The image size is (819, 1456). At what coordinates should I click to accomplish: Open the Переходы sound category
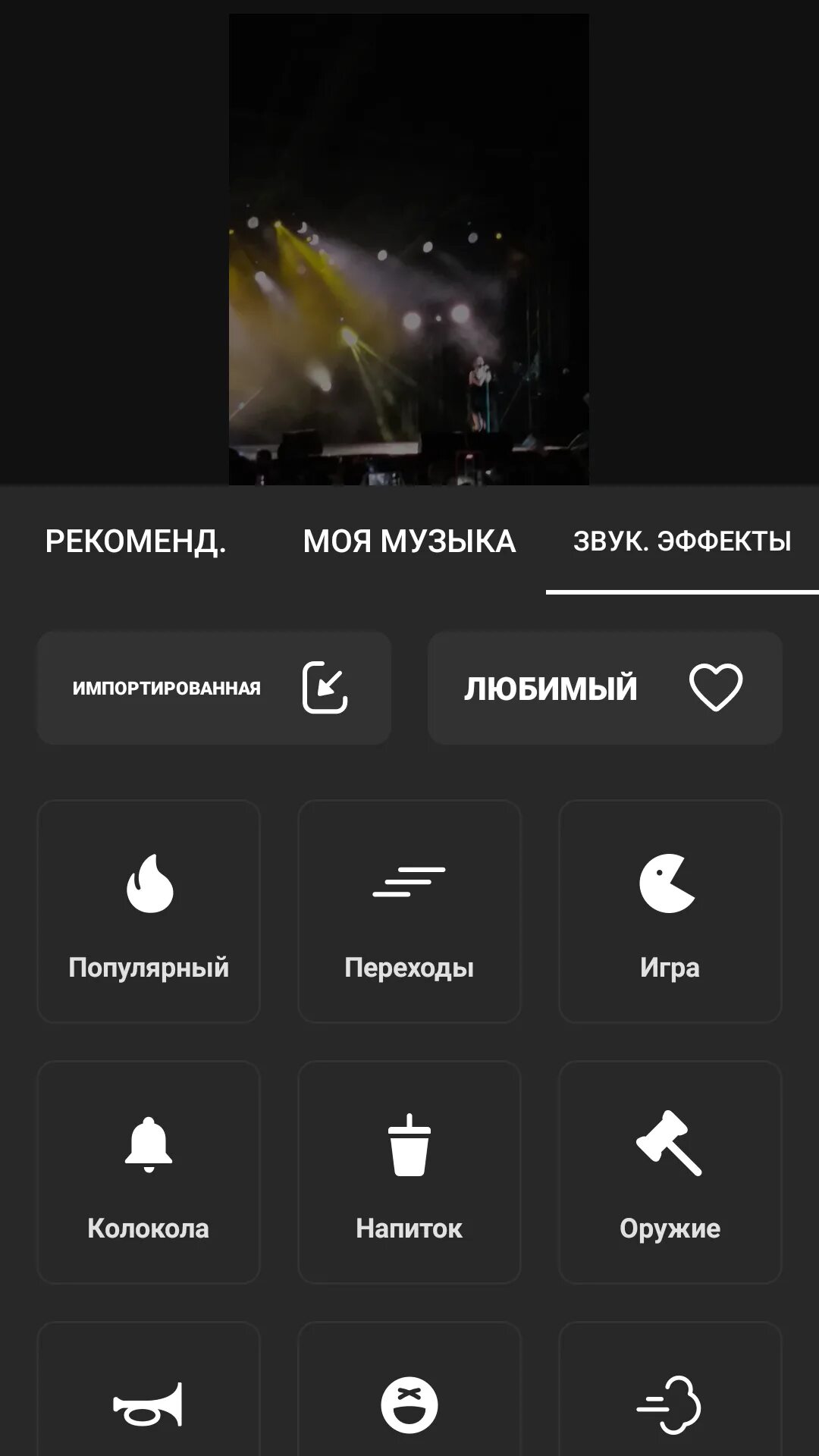409,911
